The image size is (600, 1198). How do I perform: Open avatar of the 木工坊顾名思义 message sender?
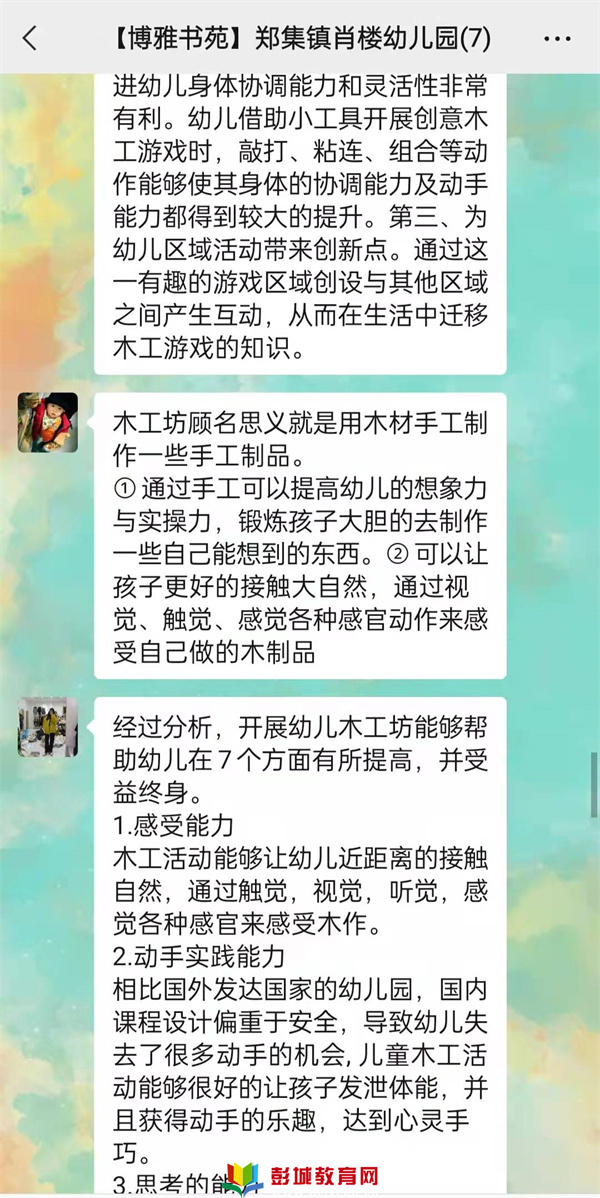click(47, 422)
